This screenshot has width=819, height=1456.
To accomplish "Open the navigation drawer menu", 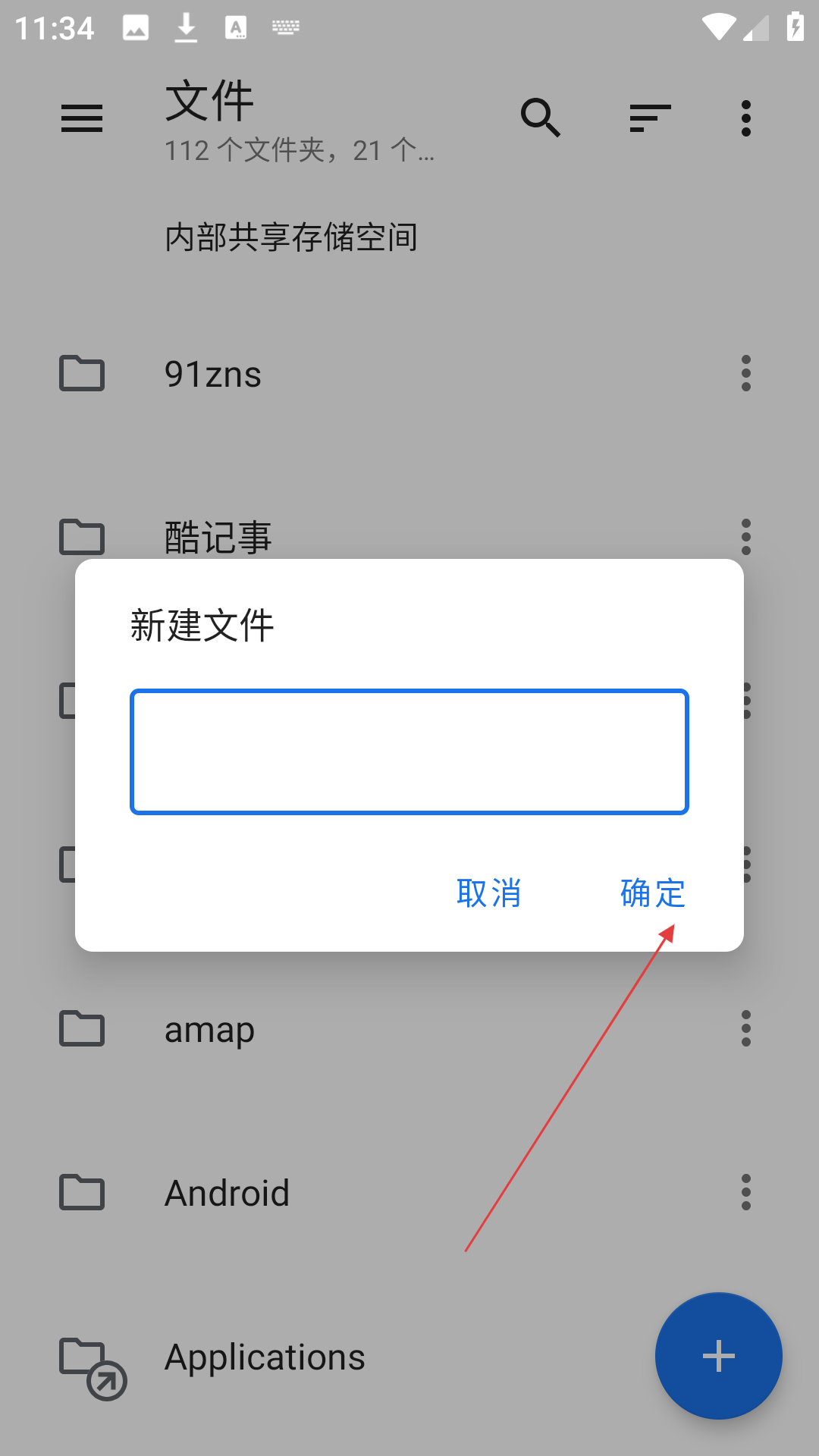I will (82, 118).
